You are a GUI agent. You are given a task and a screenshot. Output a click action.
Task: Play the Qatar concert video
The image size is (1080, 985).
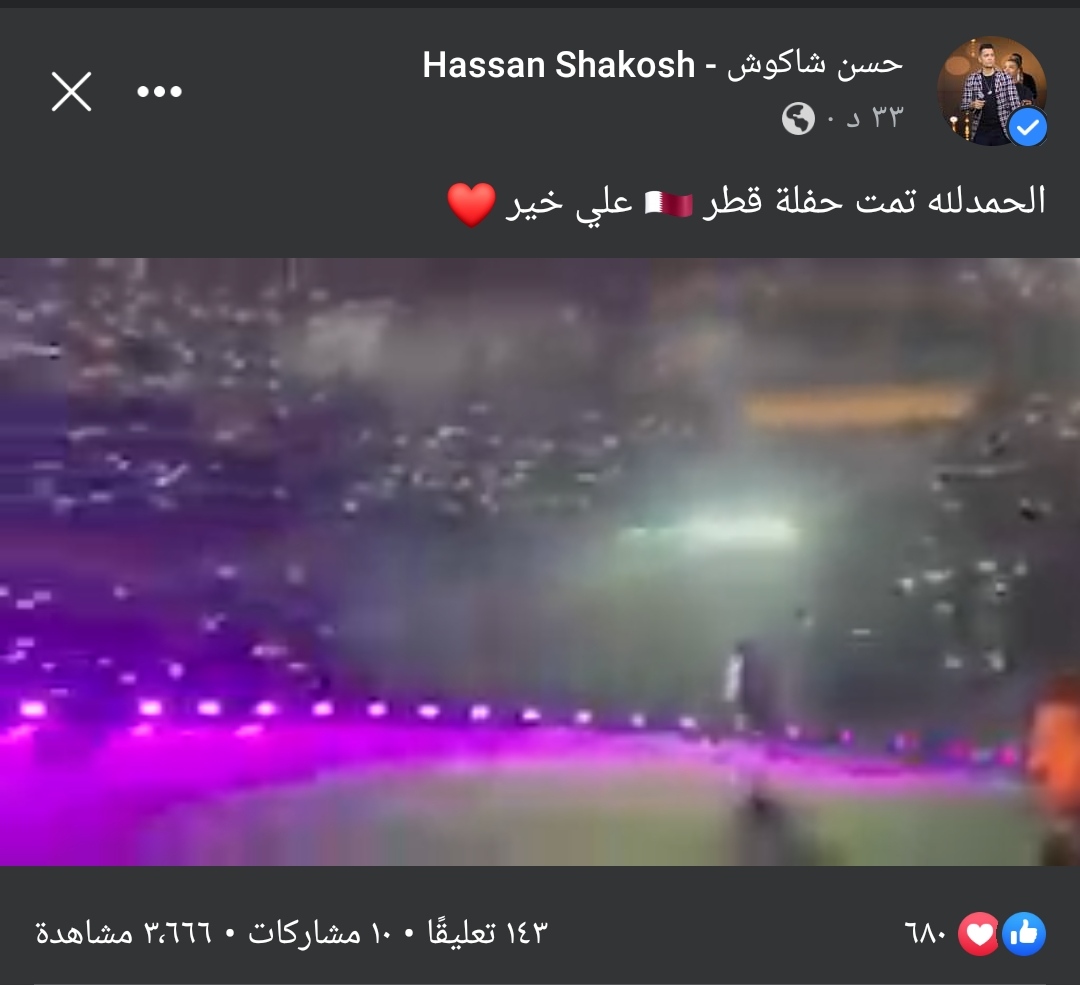pyautogui.click(x=540, y=560)
